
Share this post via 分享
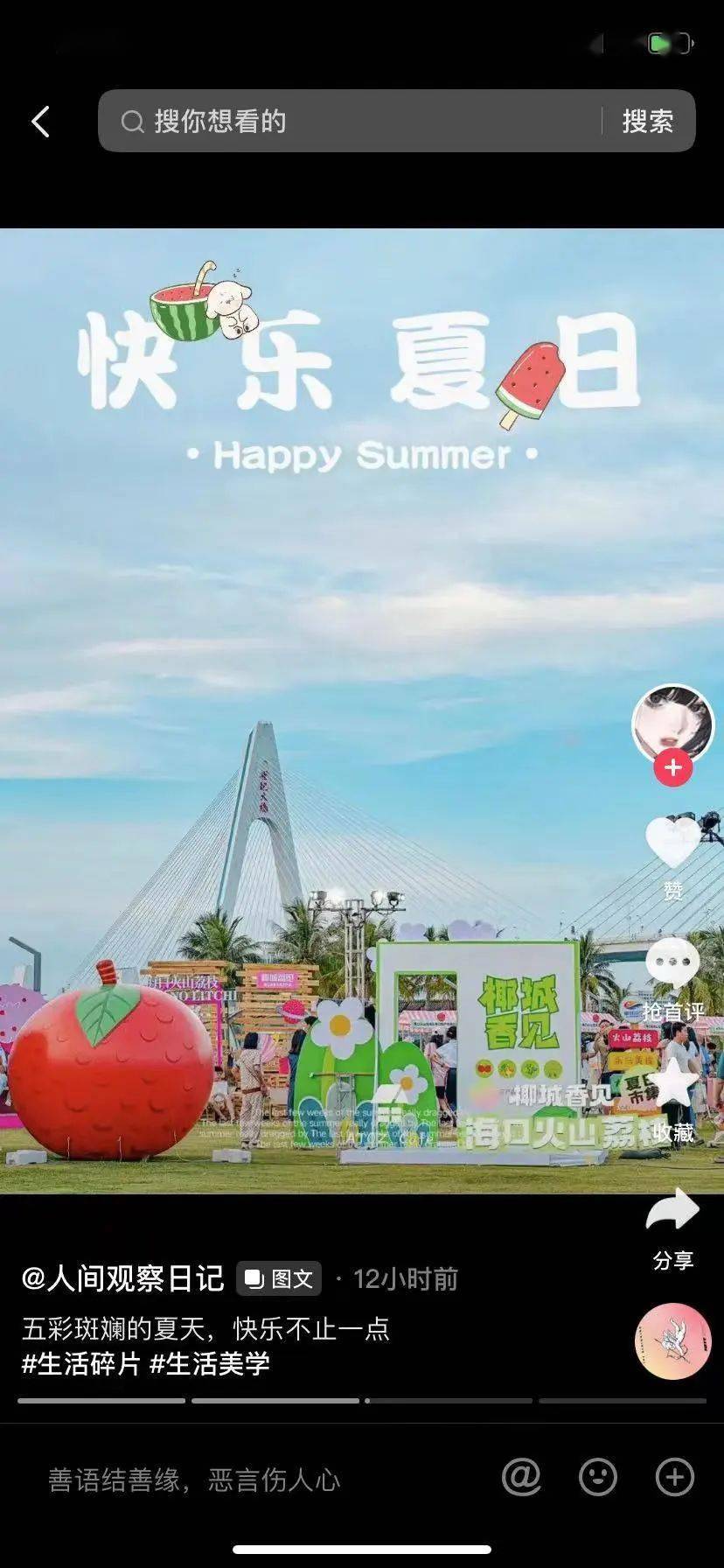click(x=672, y=1212)
